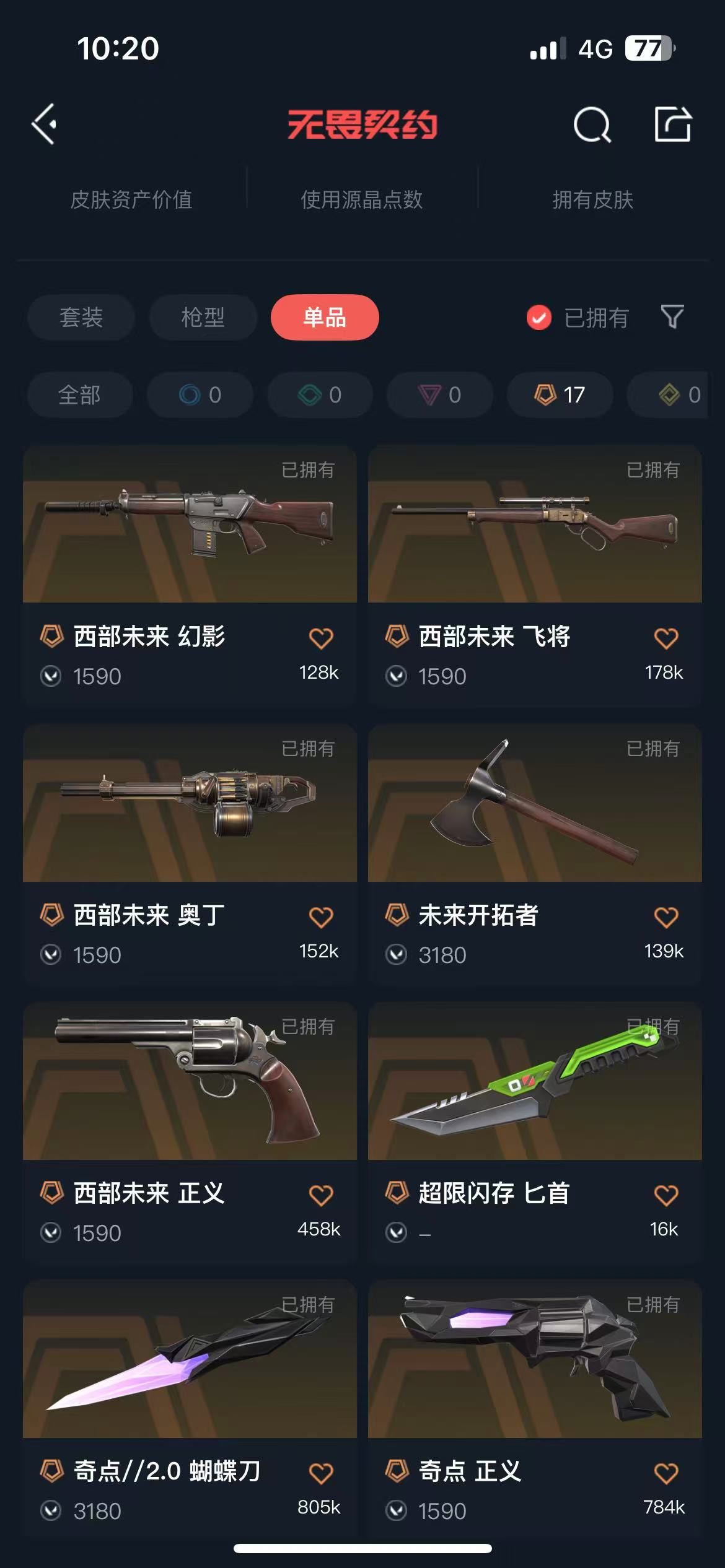Image resolution: width=725 pixels, height=1568 pixels.
Task: Select the orange rarity chip showing 17
Action: point(560,394)
